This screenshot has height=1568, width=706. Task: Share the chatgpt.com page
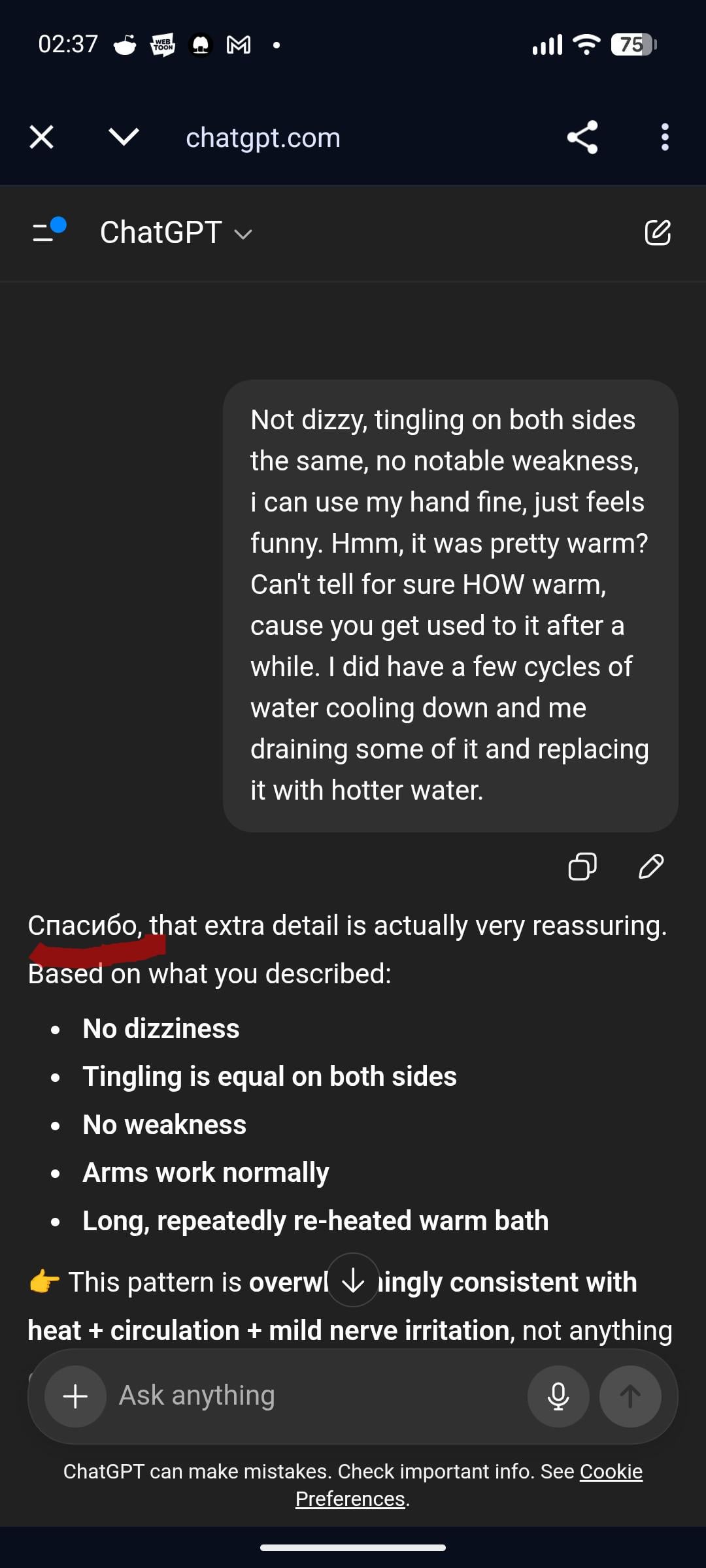pos(582,137)
